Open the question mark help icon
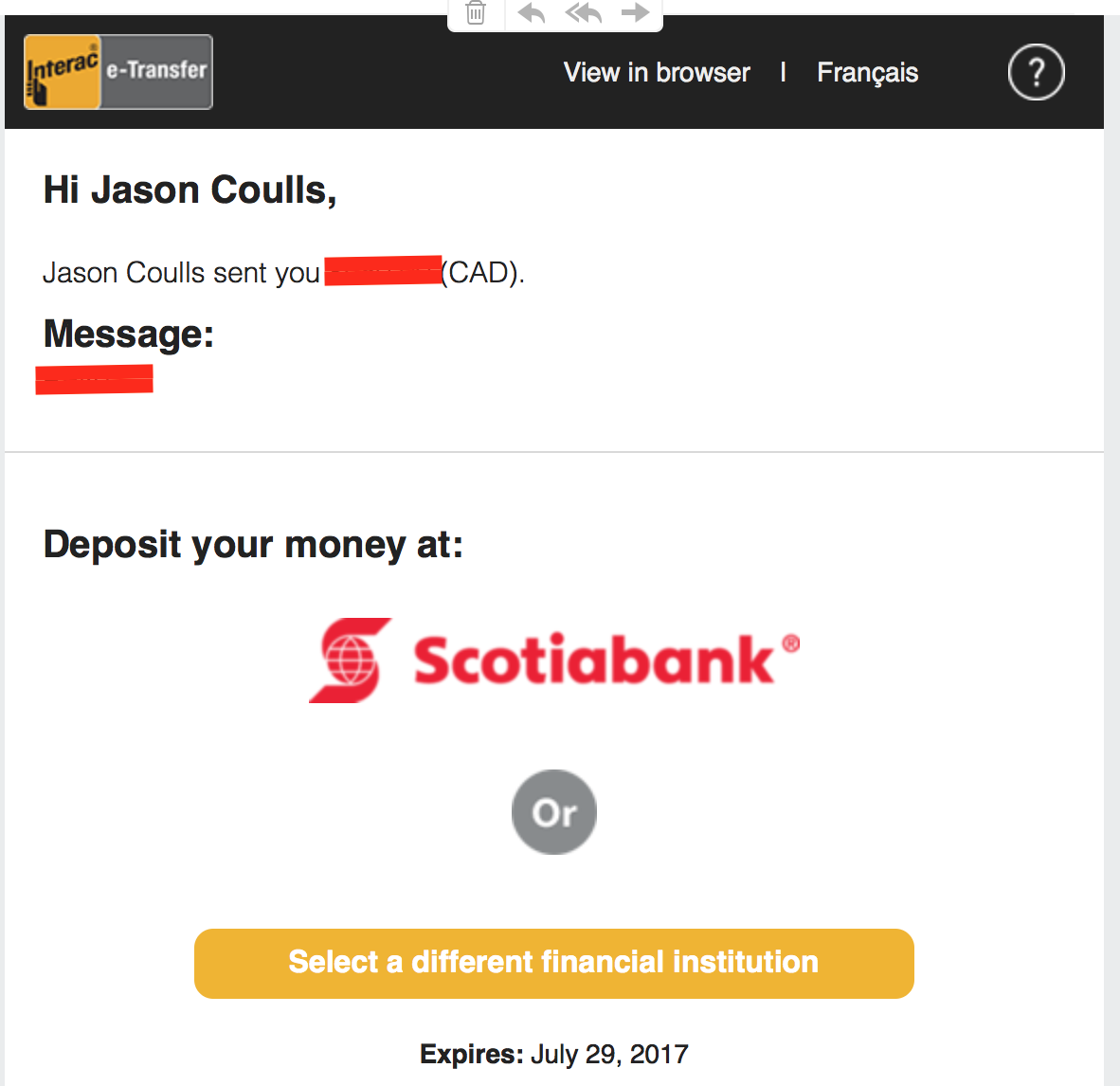 [x=1036, y=73]
